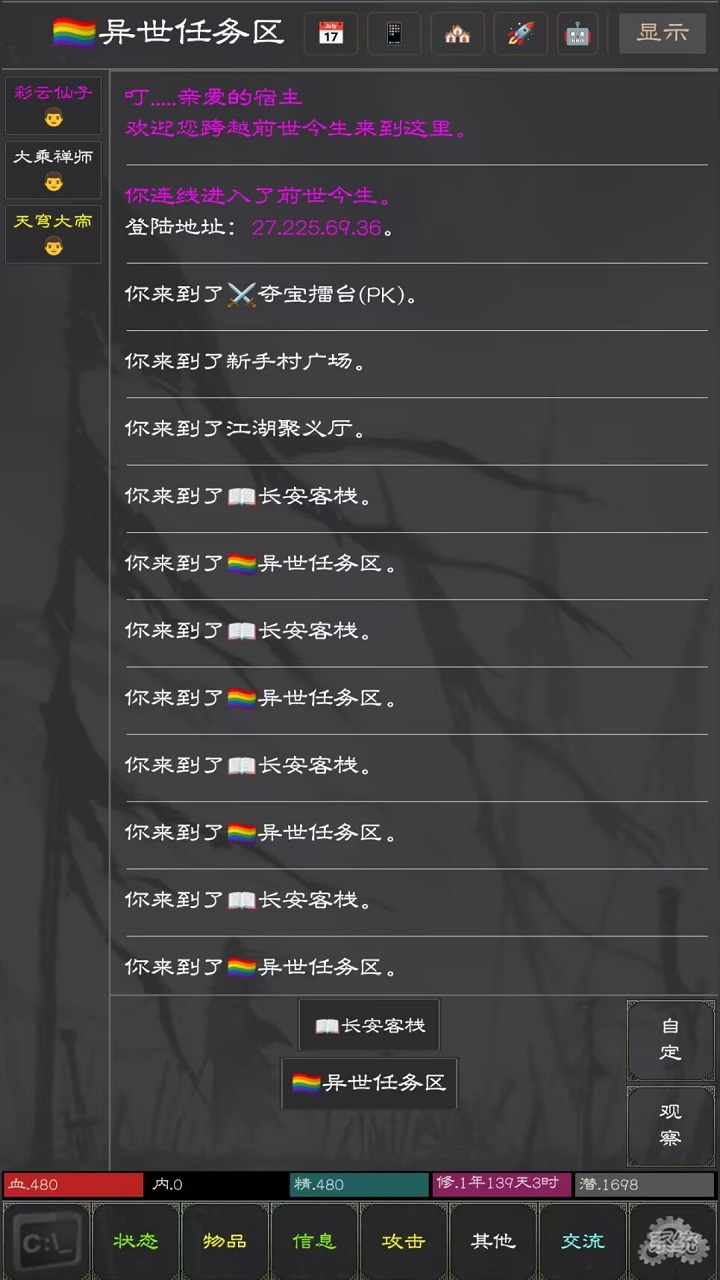Screen dimensions: 720x1280
Task: Go to 异世任务区 location button
Action: (x=369, y=1083)
